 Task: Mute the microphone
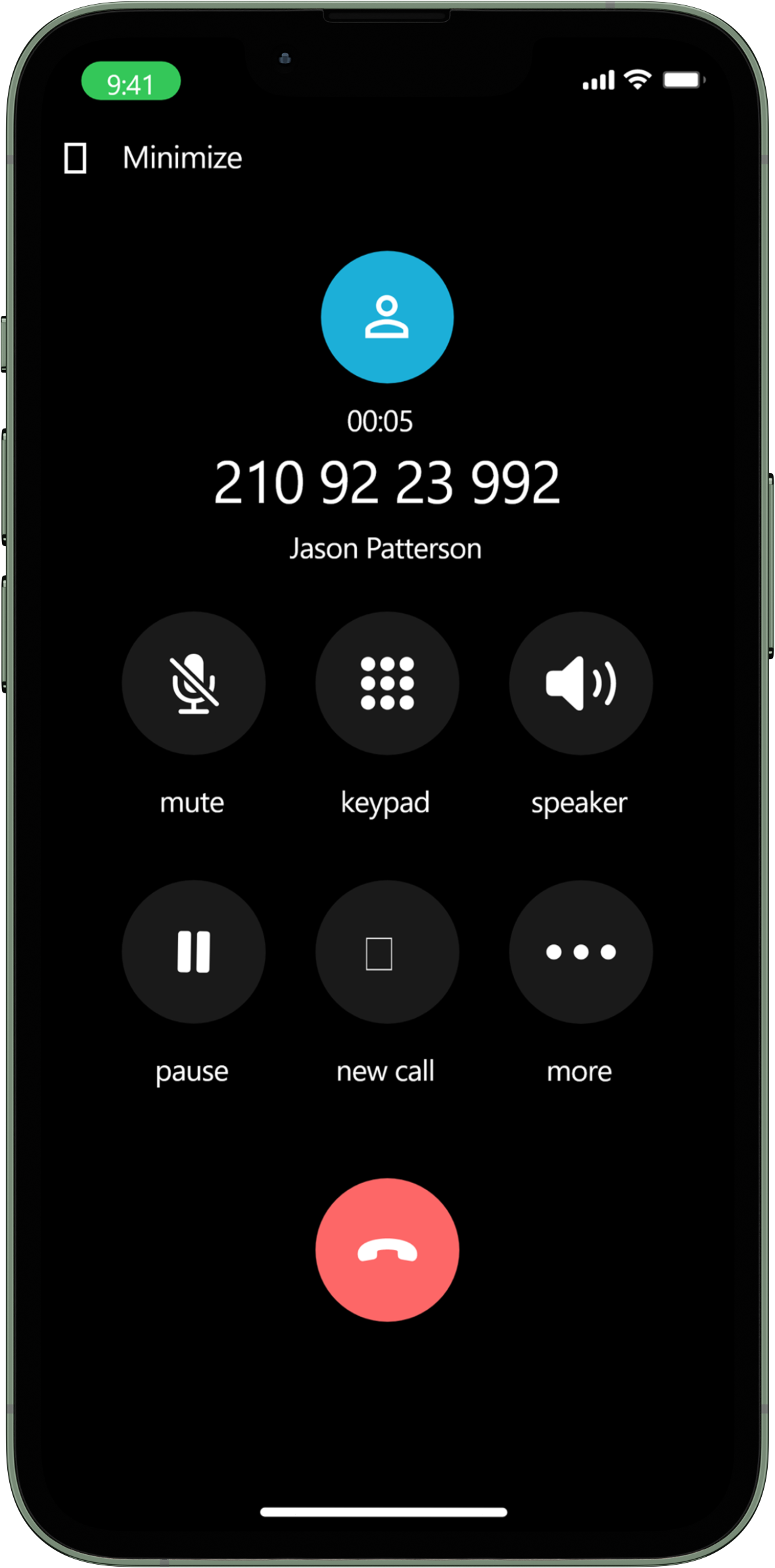pyautogui.click(x=193, y=683)
